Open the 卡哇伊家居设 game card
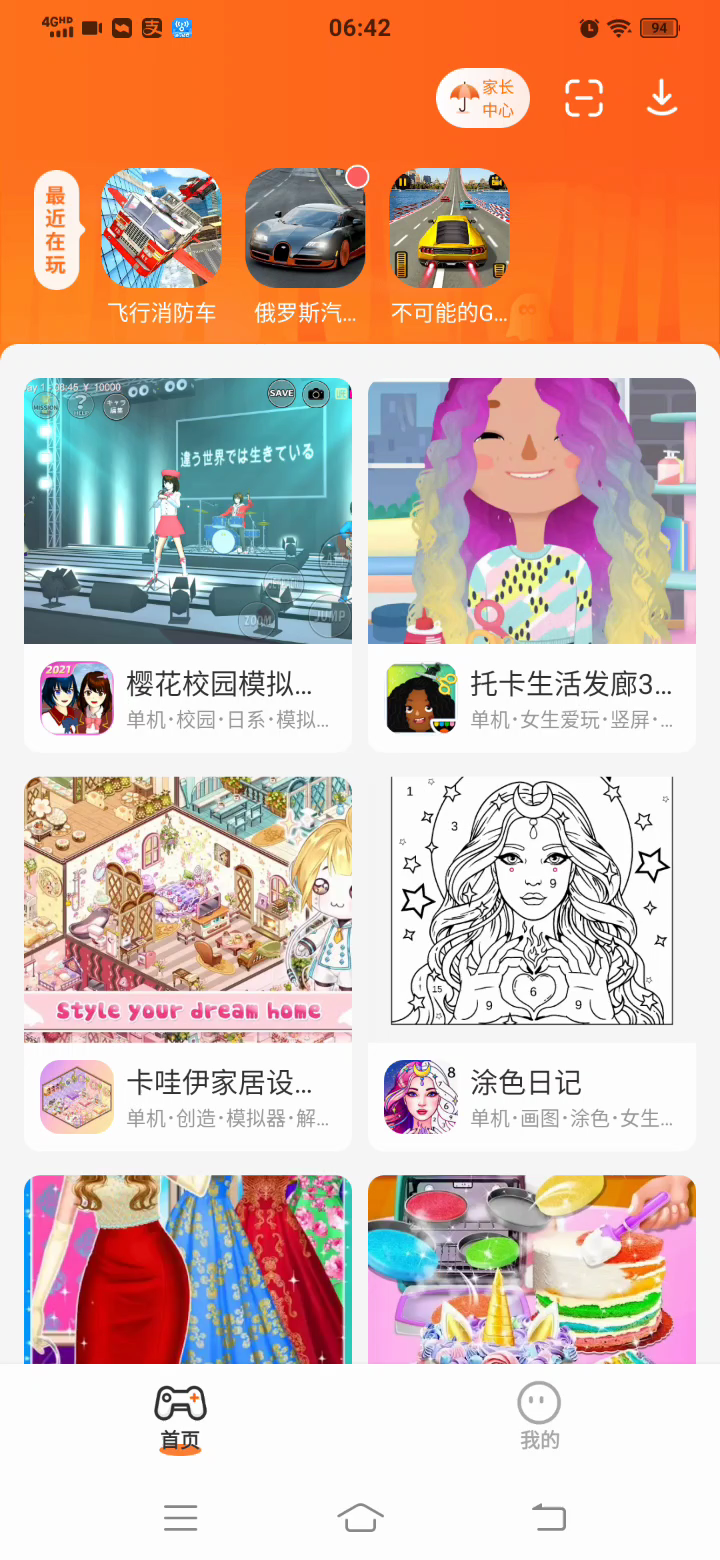Screen dimensions: 720x1560 click(188, 963)
